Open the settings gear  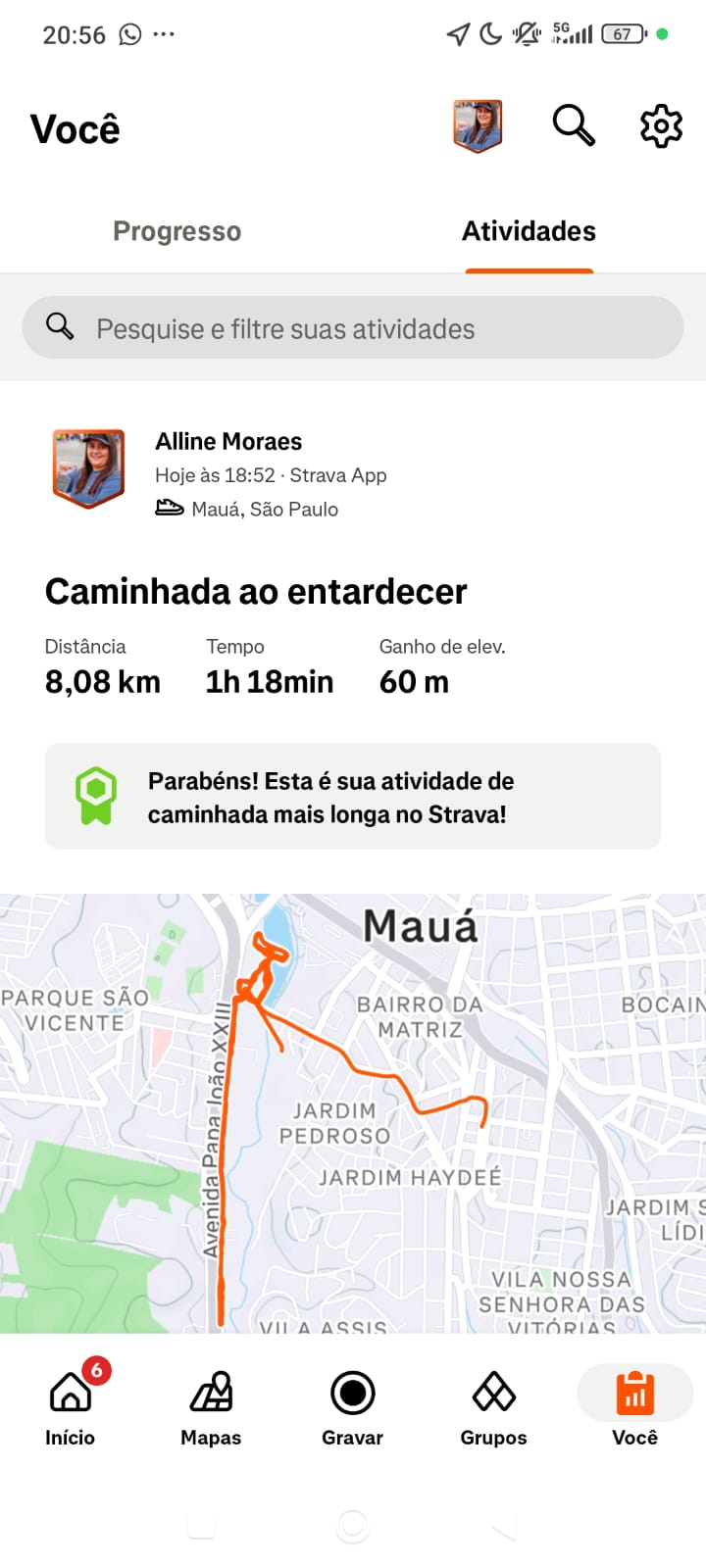point(661,126)
